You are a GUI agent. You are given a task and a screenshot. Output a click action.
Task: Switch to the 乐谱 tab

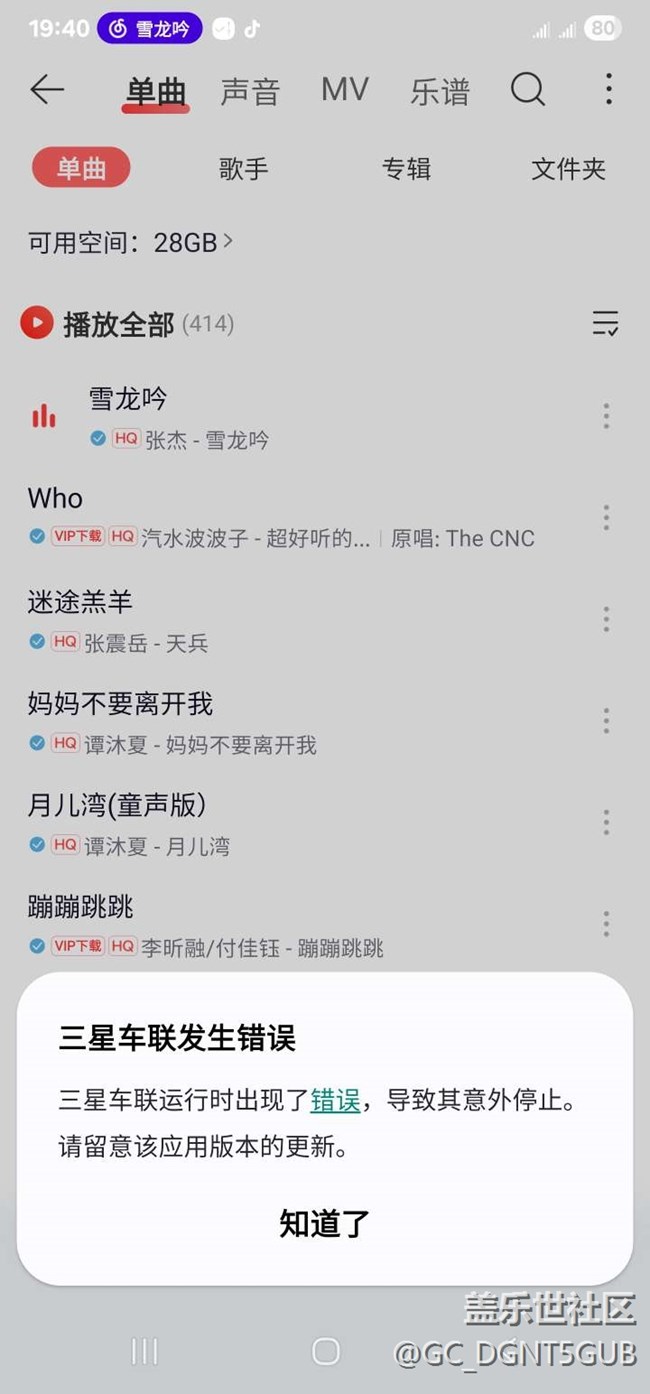440,91
